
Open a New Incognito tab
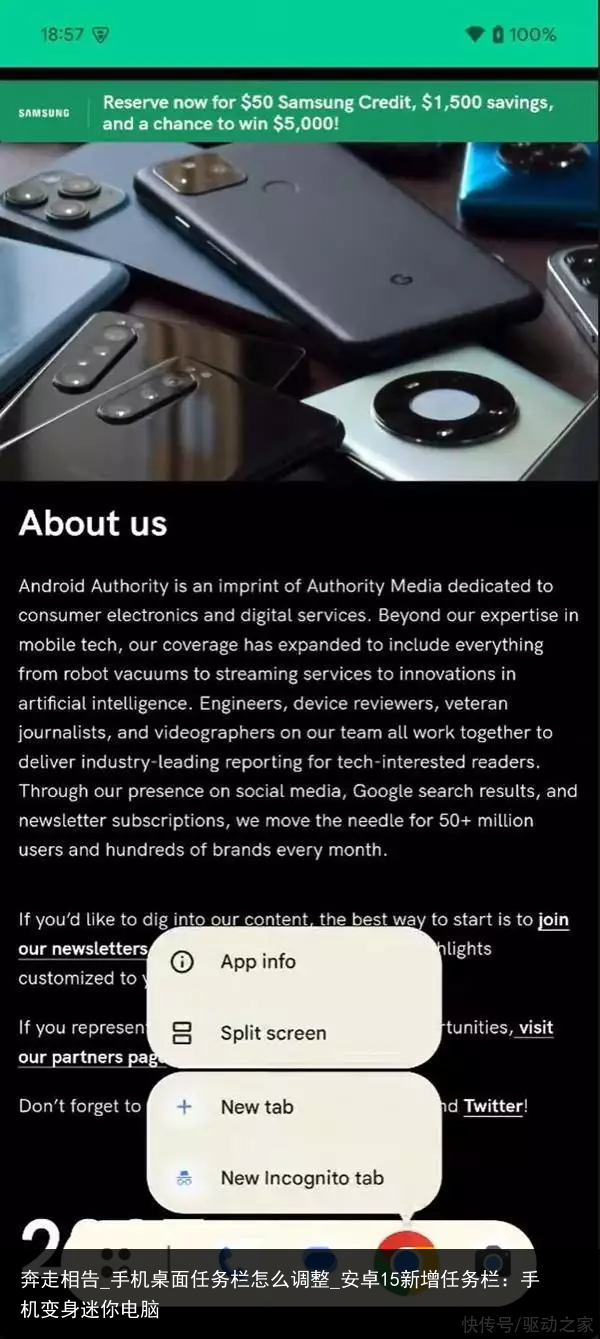point(301,1178)
